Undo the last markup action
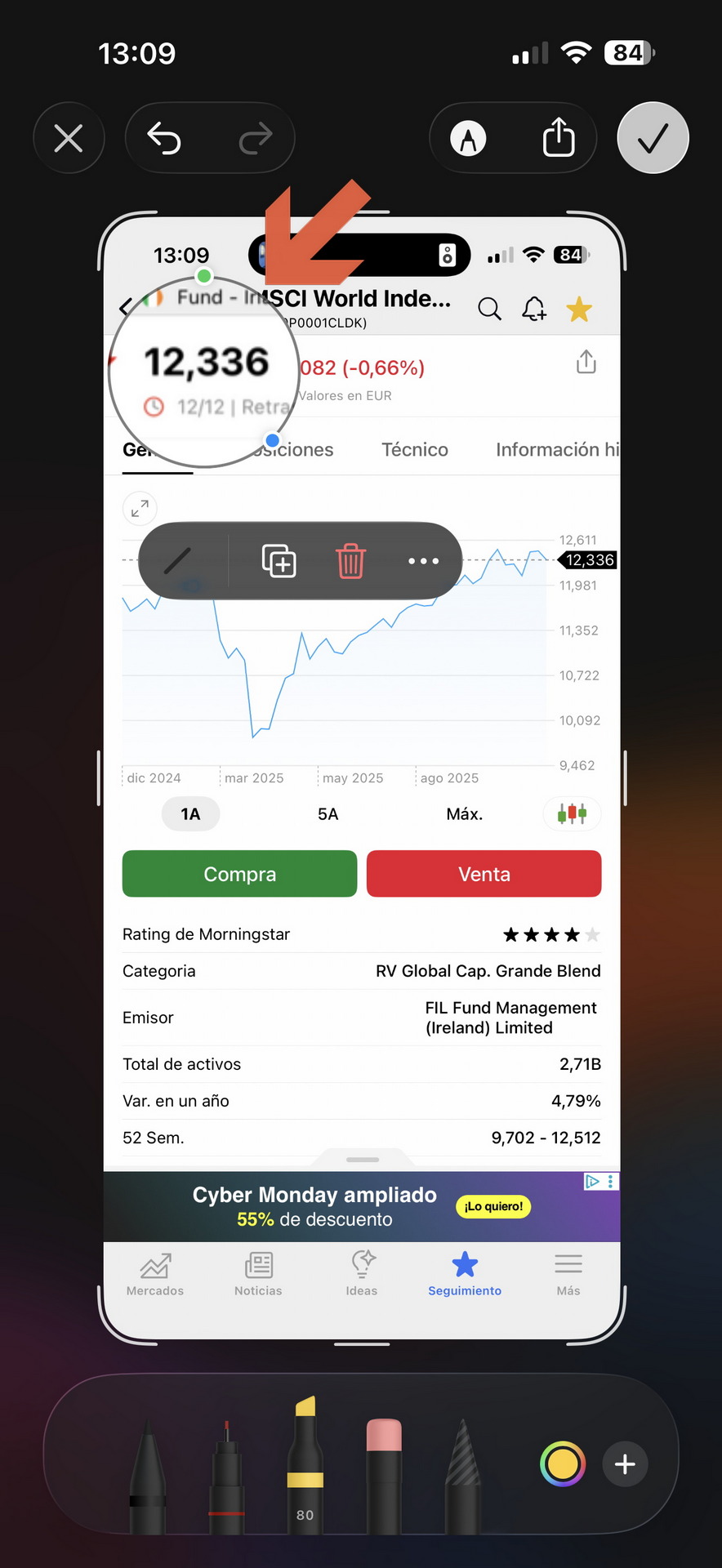Viewport: 722px width, 1568px height. (164, 138)
